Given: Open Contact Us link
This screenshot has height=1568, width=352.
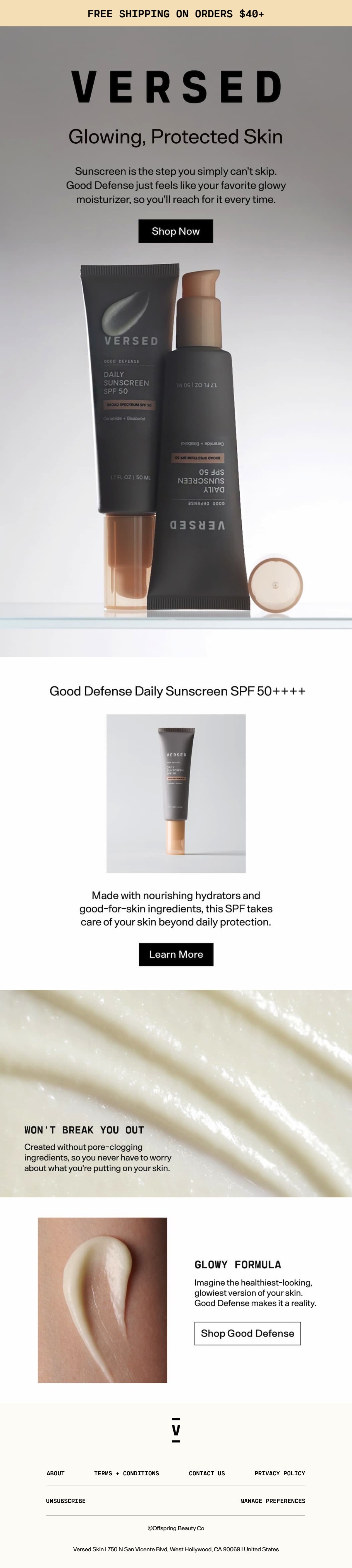Looking at the screenshot, I should (x=207, y=1473).
